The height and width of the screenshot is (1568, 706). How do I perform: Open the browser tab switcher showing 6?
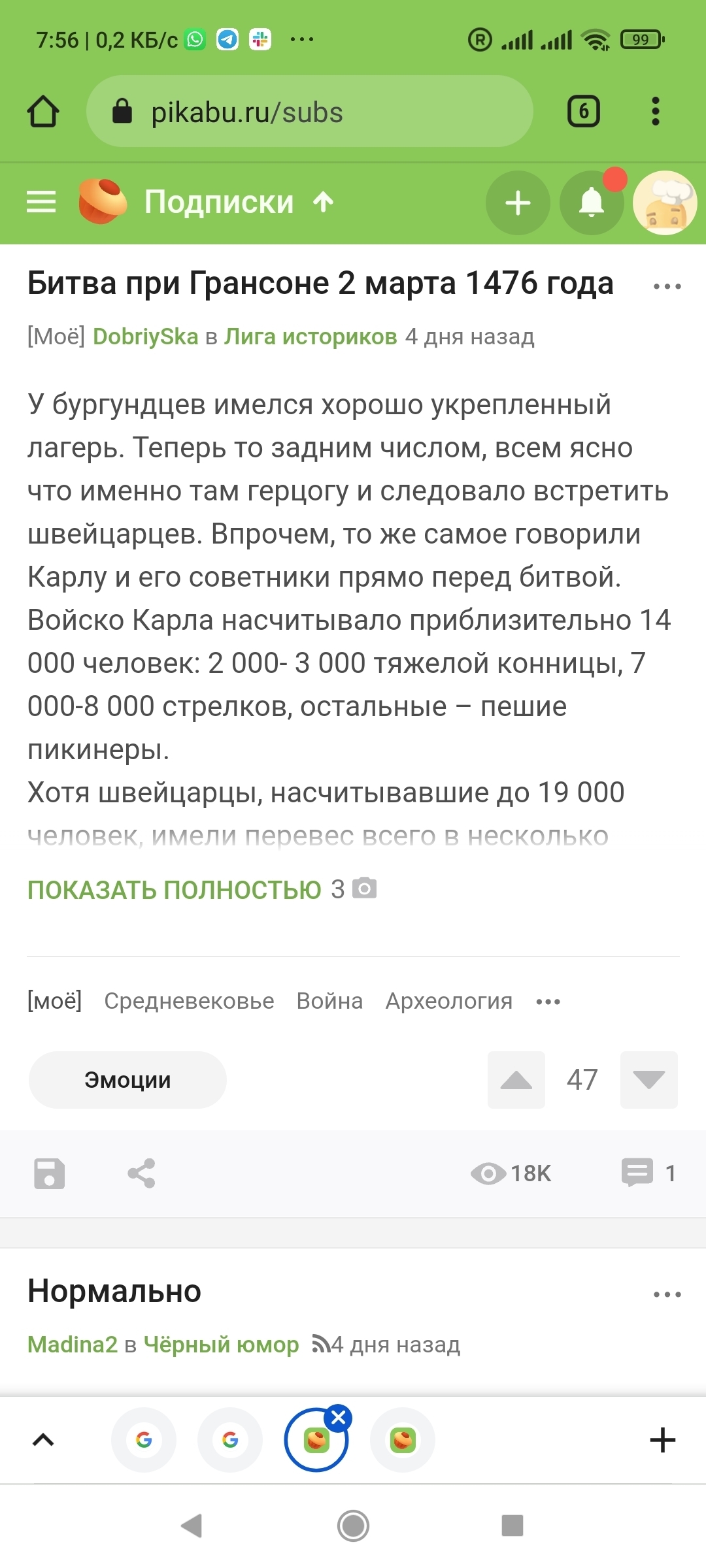pyautogui.click(x=583, y=112)
